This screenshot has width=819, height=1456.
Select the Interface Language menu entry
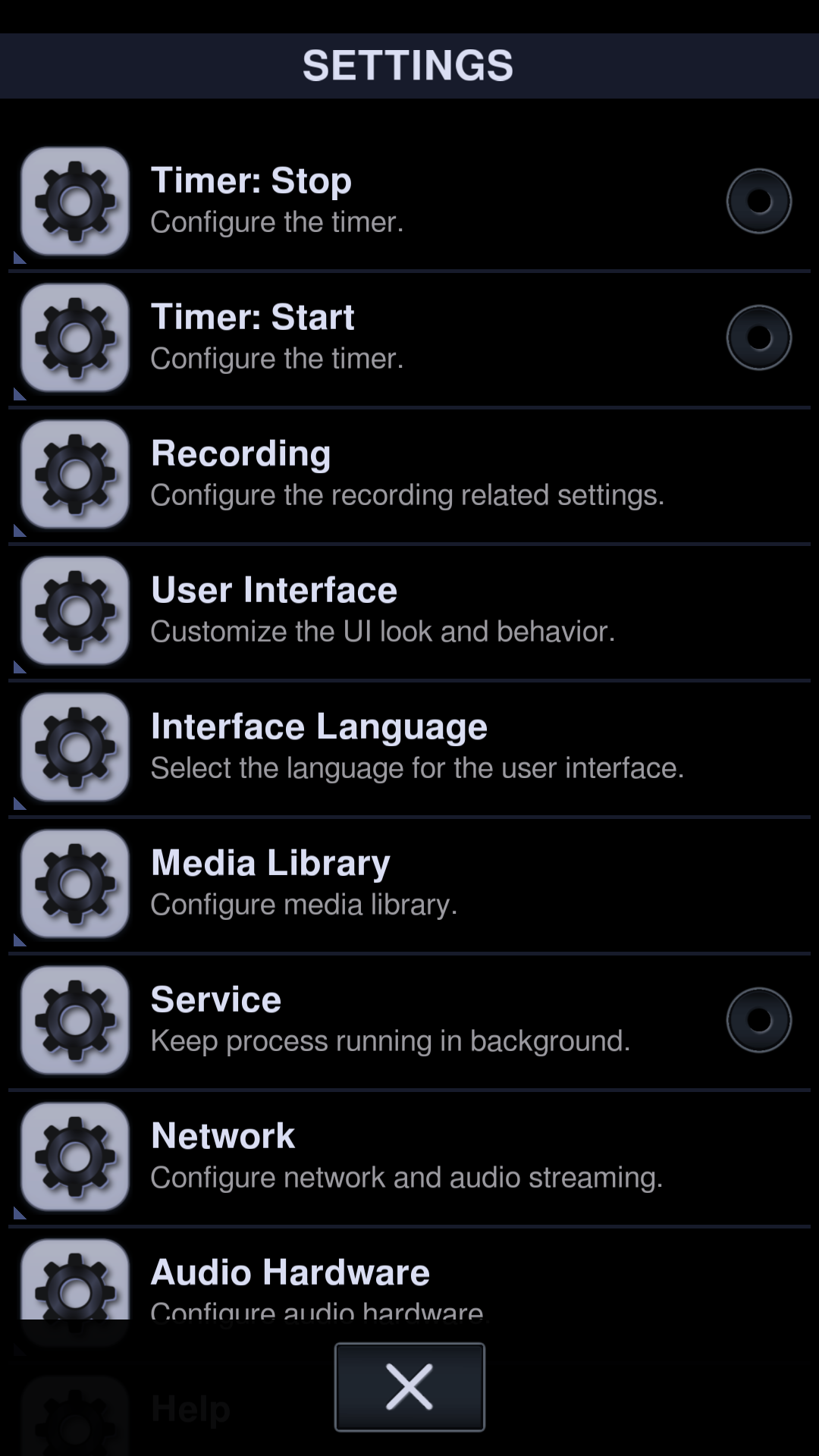[318, 747]
